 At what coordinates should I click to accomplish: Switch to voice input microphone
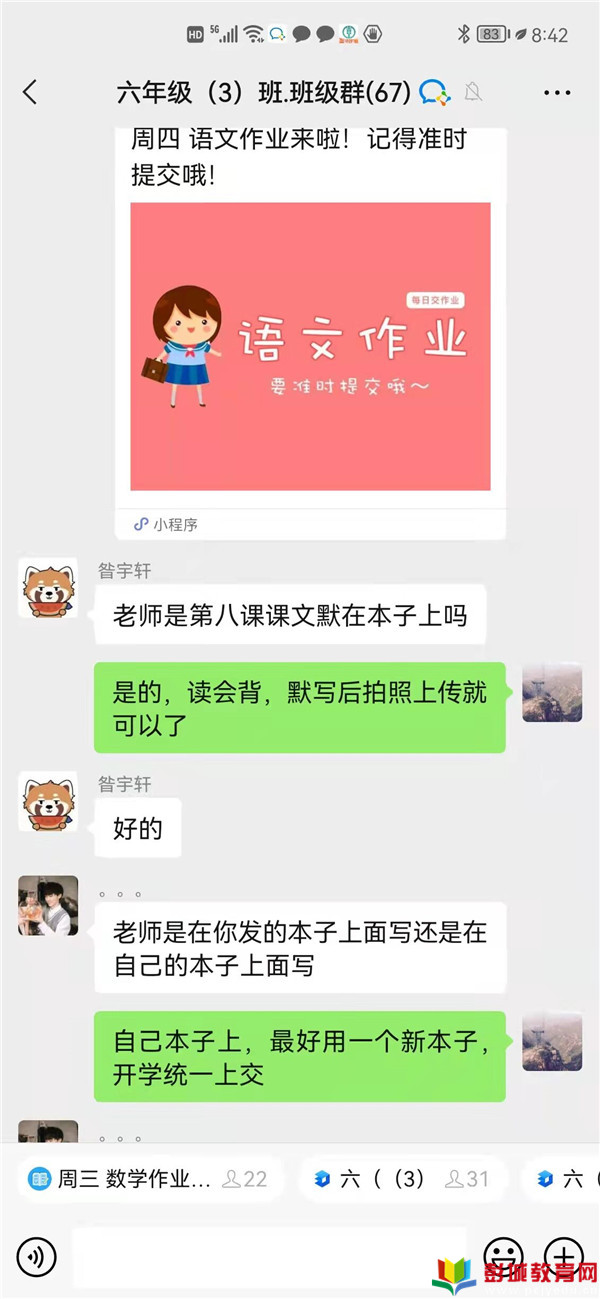37,1256
